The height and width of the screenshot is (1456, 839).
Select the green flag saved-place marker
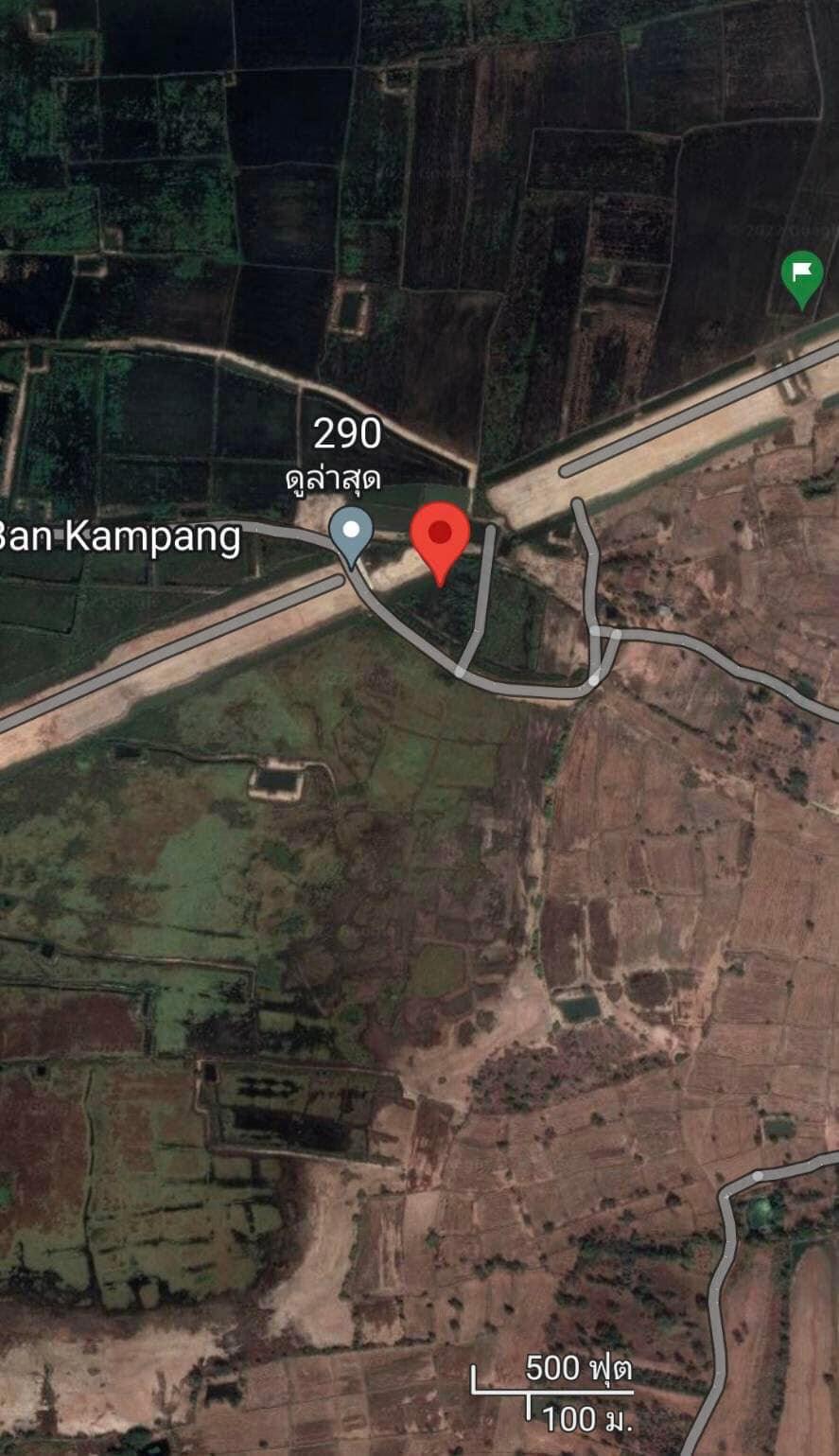(x=801, y=276)
